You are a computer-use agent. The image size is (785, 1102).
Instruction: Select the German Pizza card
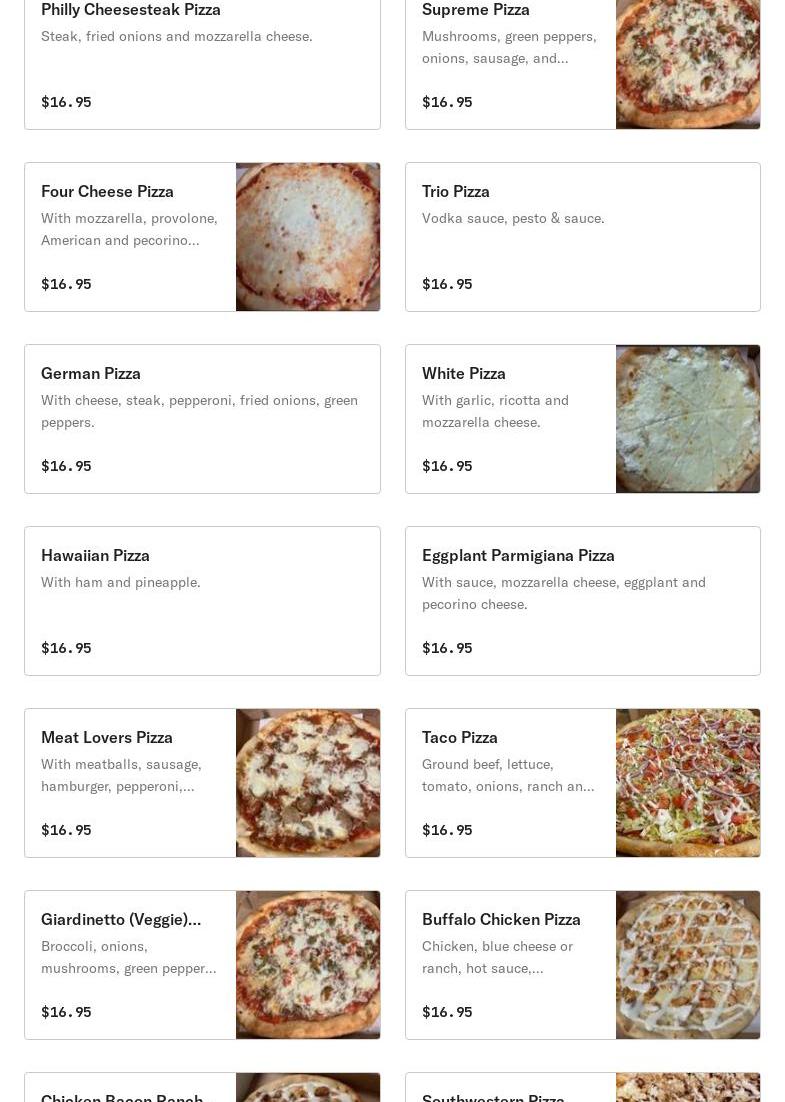[202, 419]
